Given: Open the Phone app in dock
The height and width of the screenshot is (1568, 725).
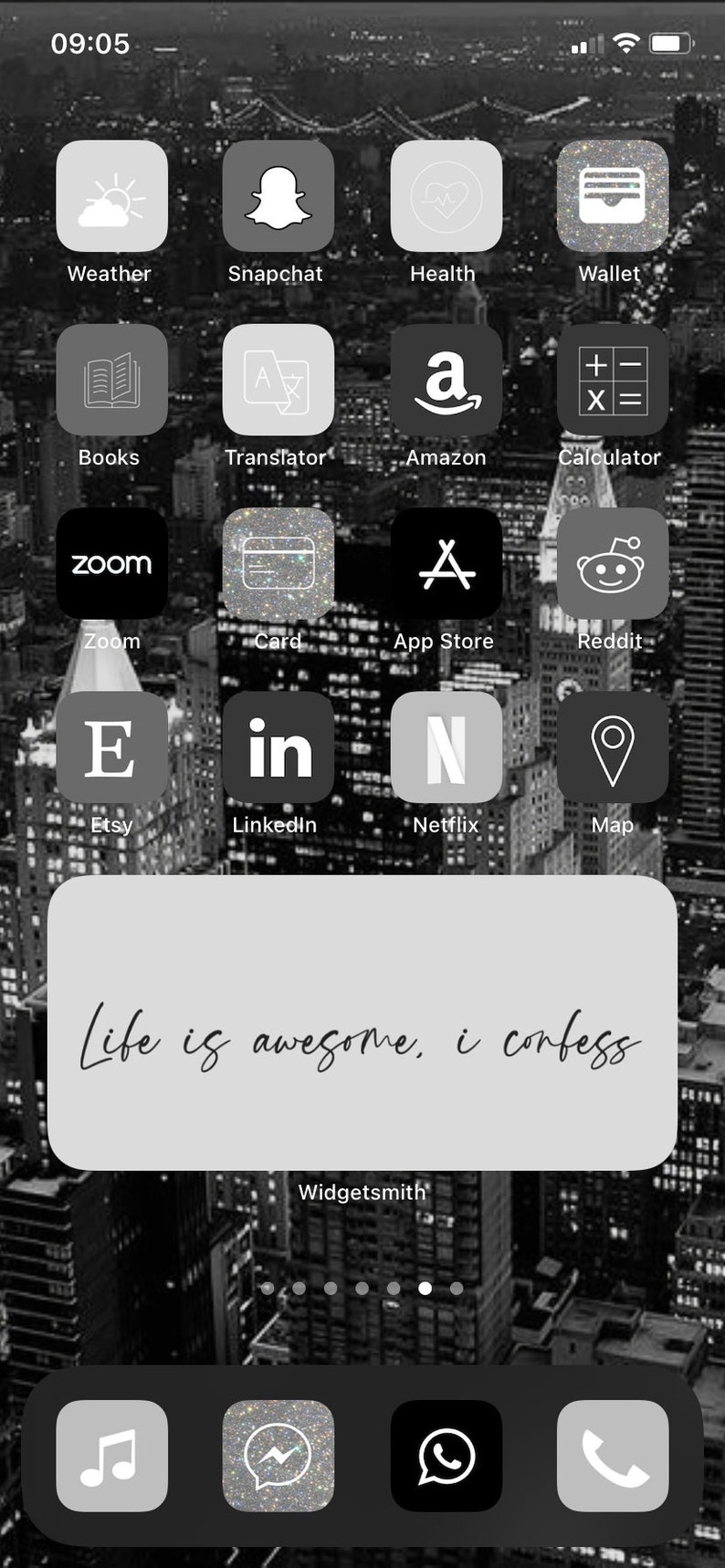Looking at the screenshot, I should coord(613,1456).
